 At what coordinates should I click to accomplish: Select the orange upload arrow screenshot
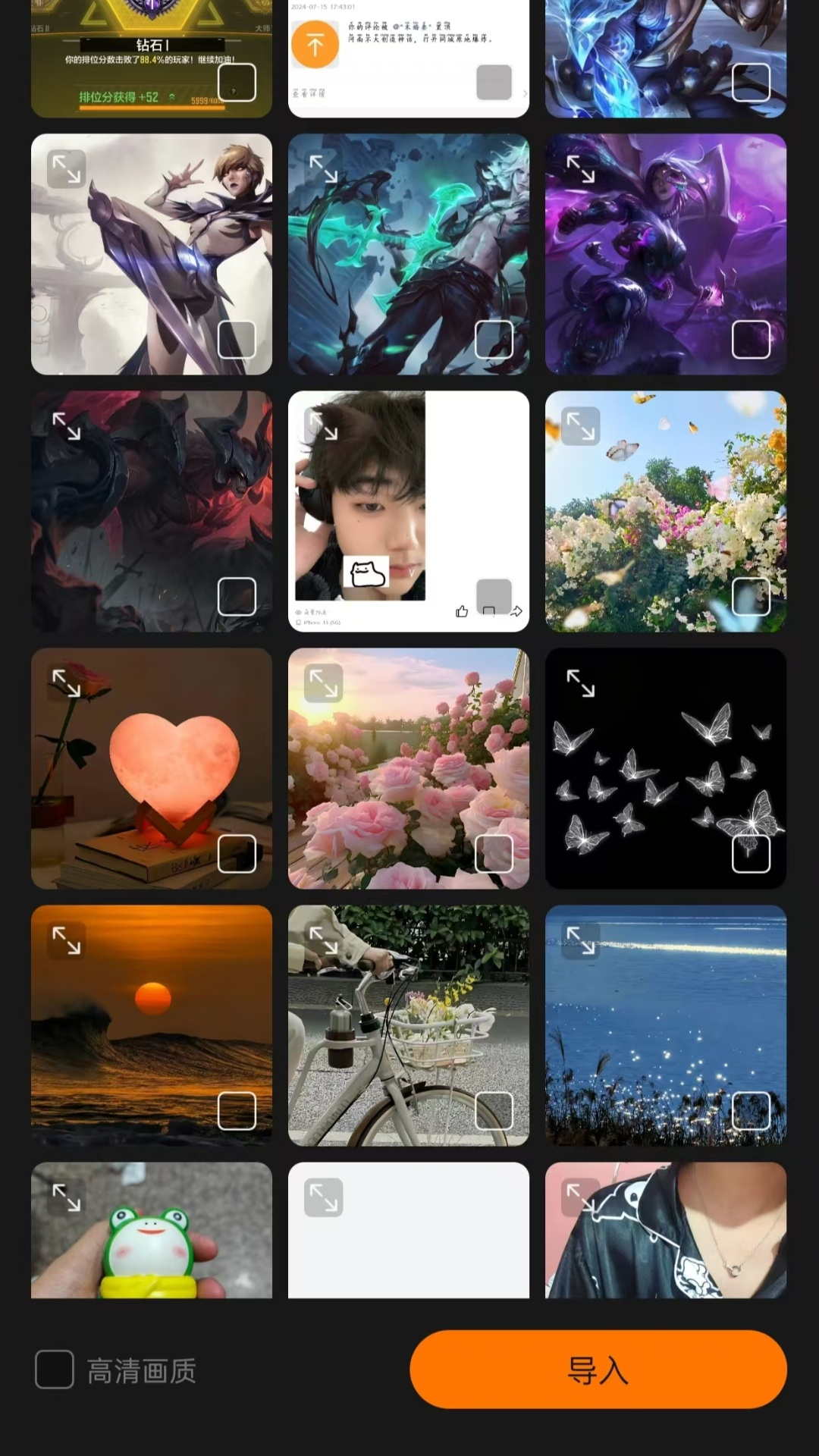[494, 82]
